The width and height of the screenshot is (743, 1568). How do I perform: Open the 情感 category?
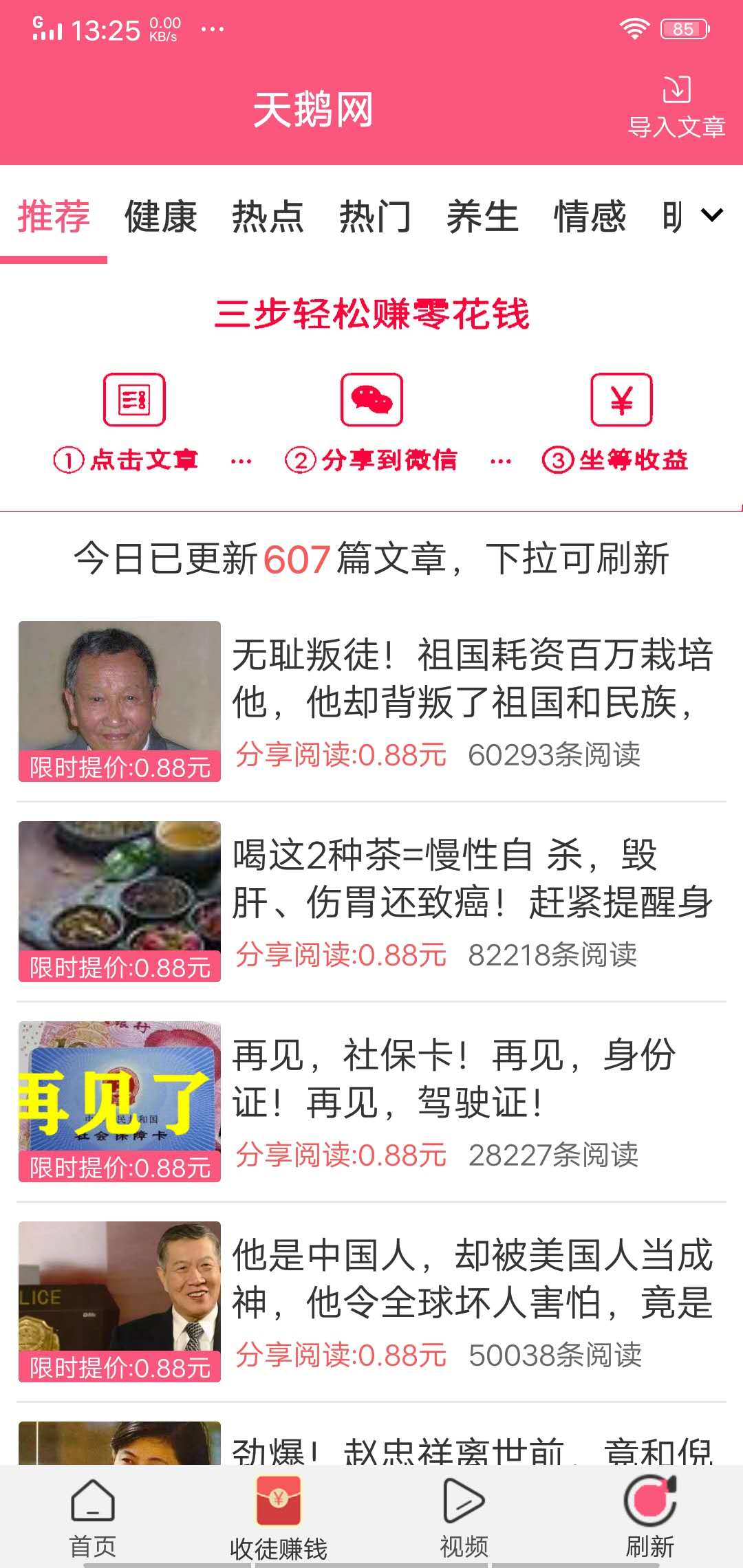(590, 217)
